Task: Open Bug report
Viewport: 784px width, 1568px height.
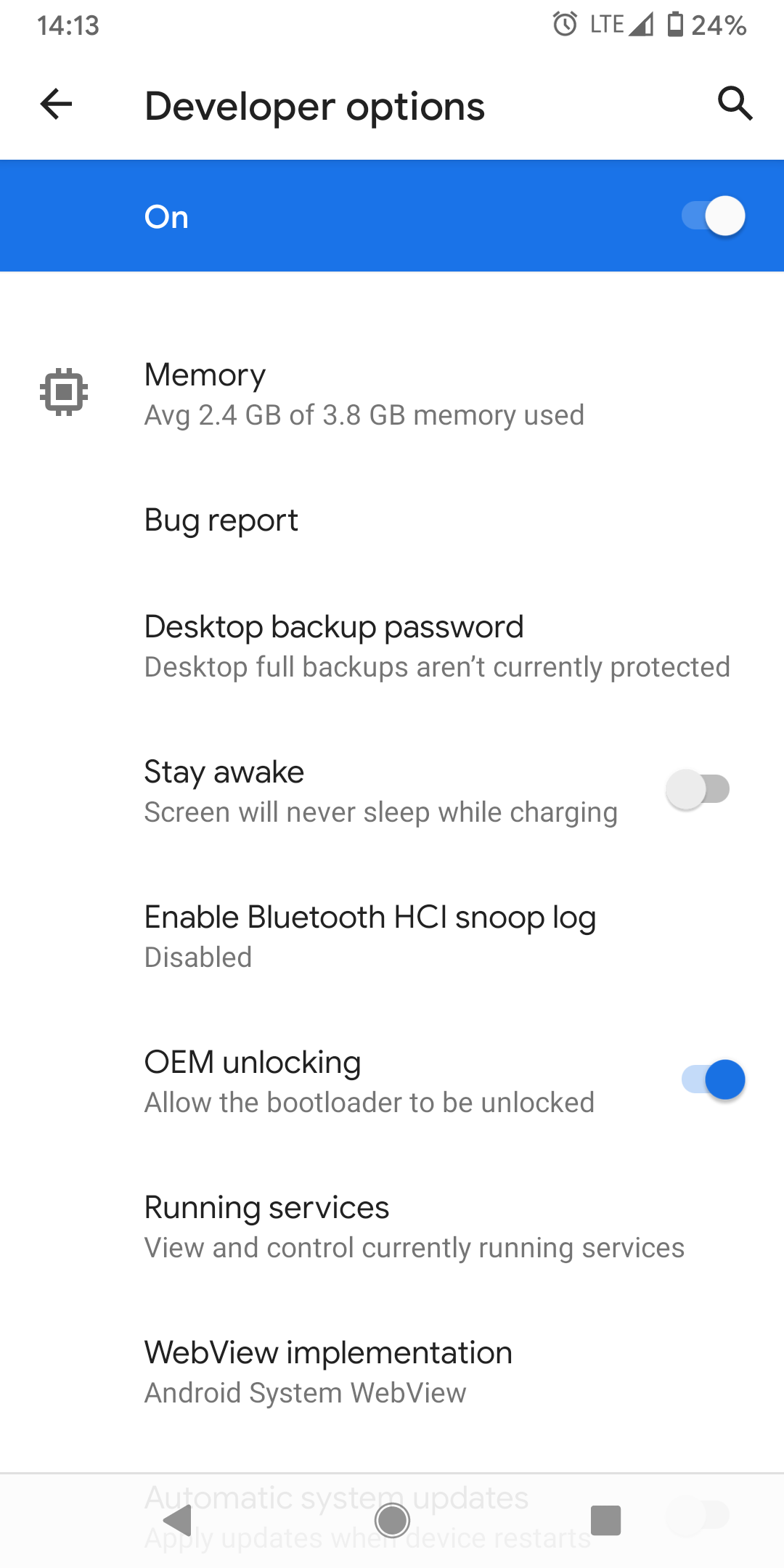Action: pyautogui.click(x=221, y=520)
